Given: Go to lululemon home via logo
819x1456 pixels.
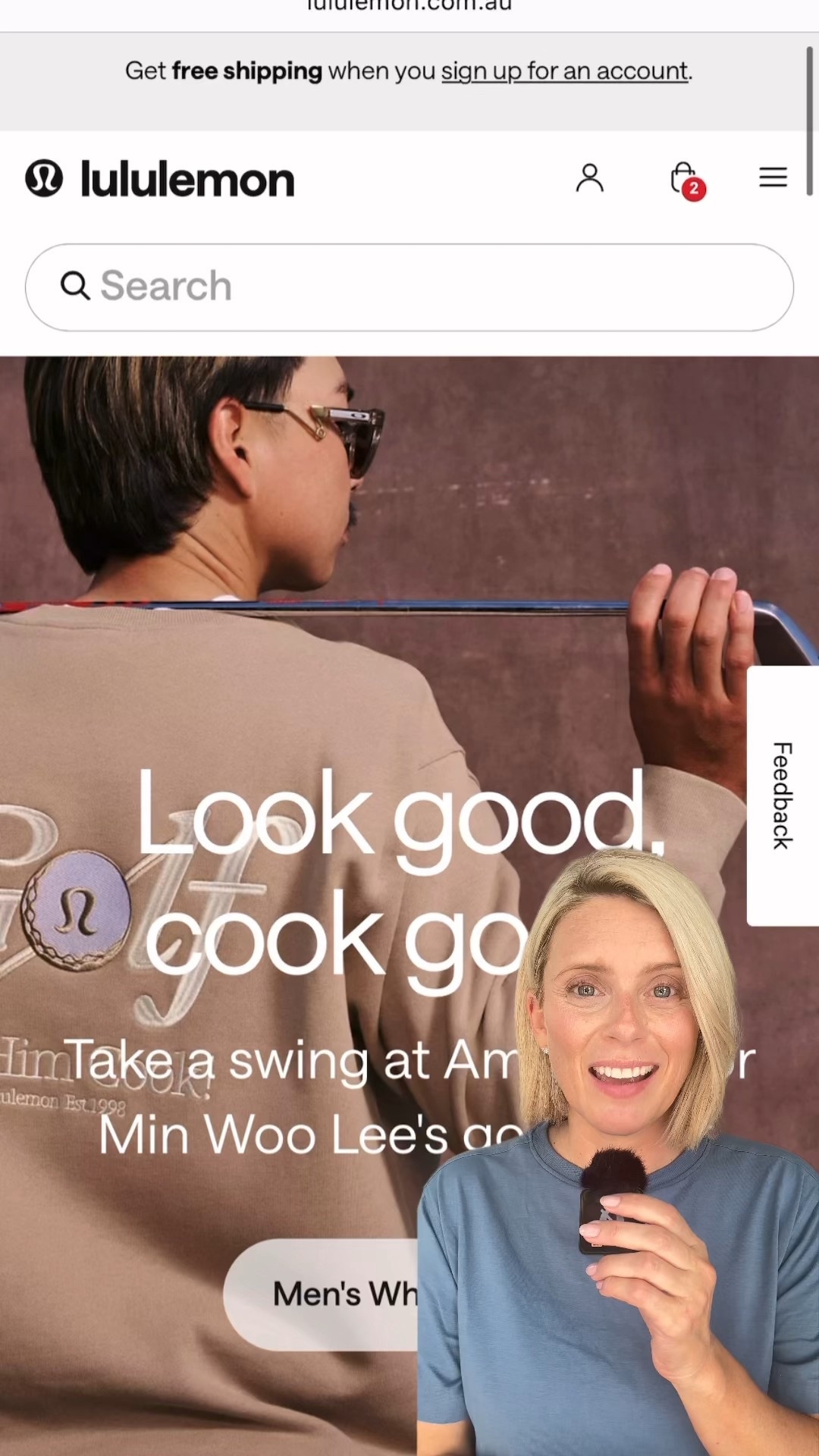Looking at the screenshot, I should point(160,180).
